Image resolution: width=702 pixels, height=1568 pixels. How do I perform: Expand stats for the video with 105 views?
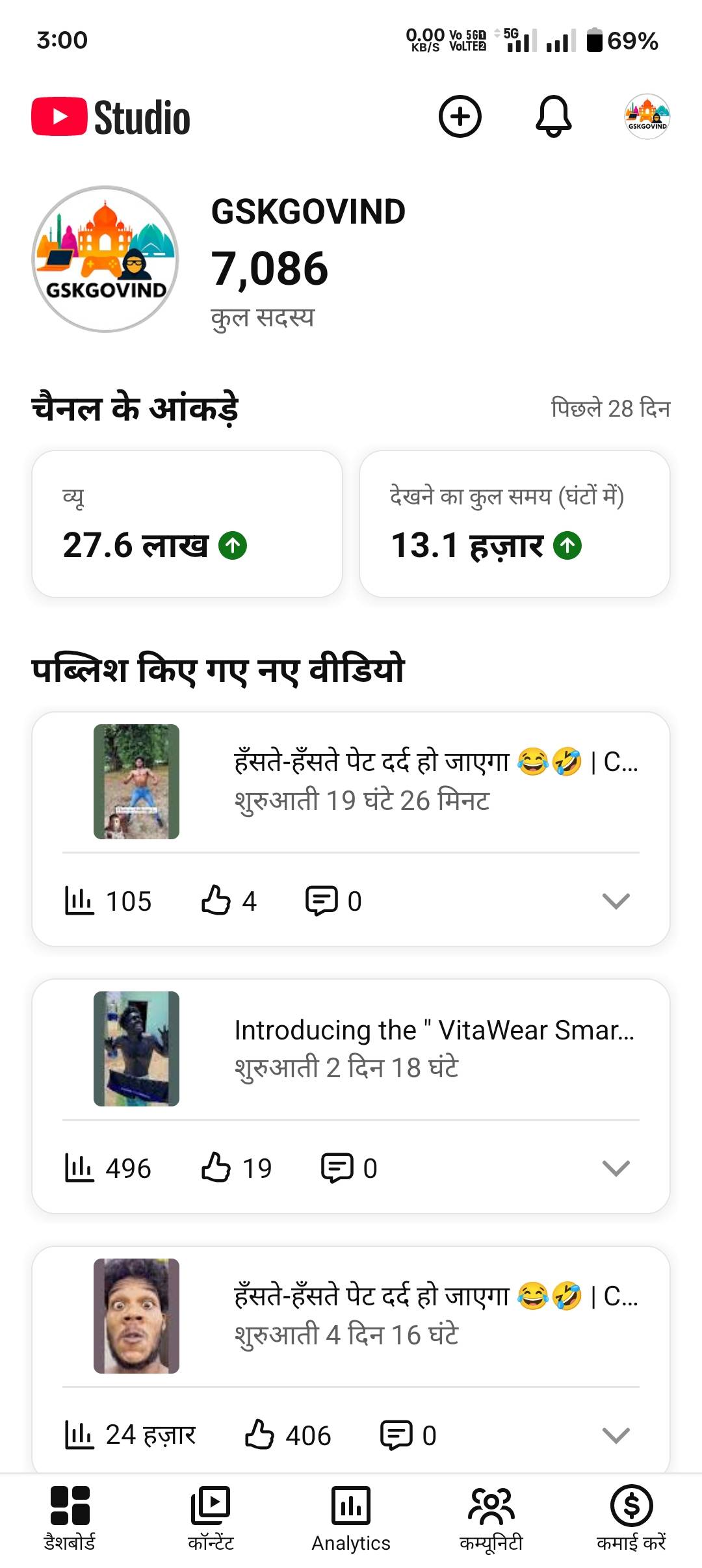[616, 901]
